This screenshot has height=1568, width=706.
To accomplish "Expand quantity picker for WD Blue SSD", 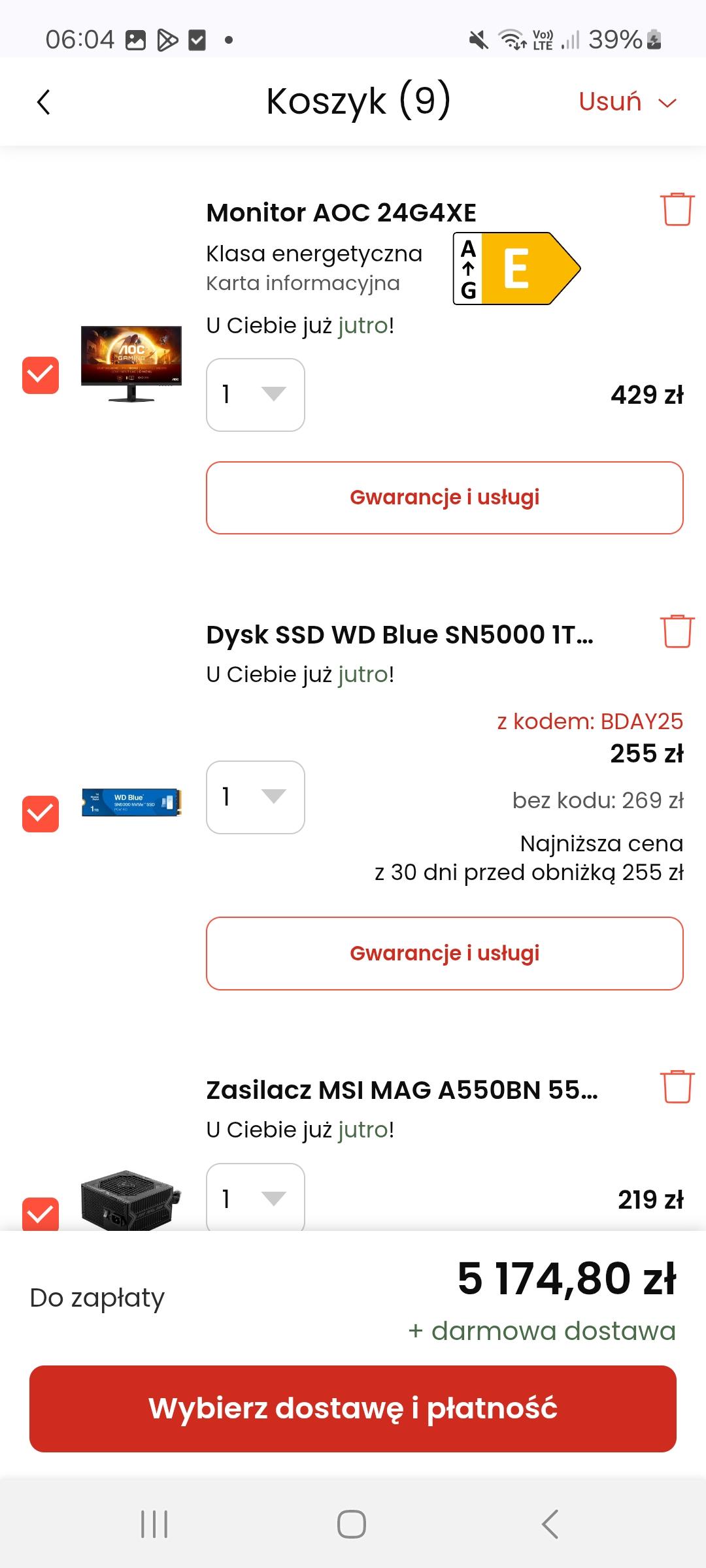I will [x=256, y=797].
